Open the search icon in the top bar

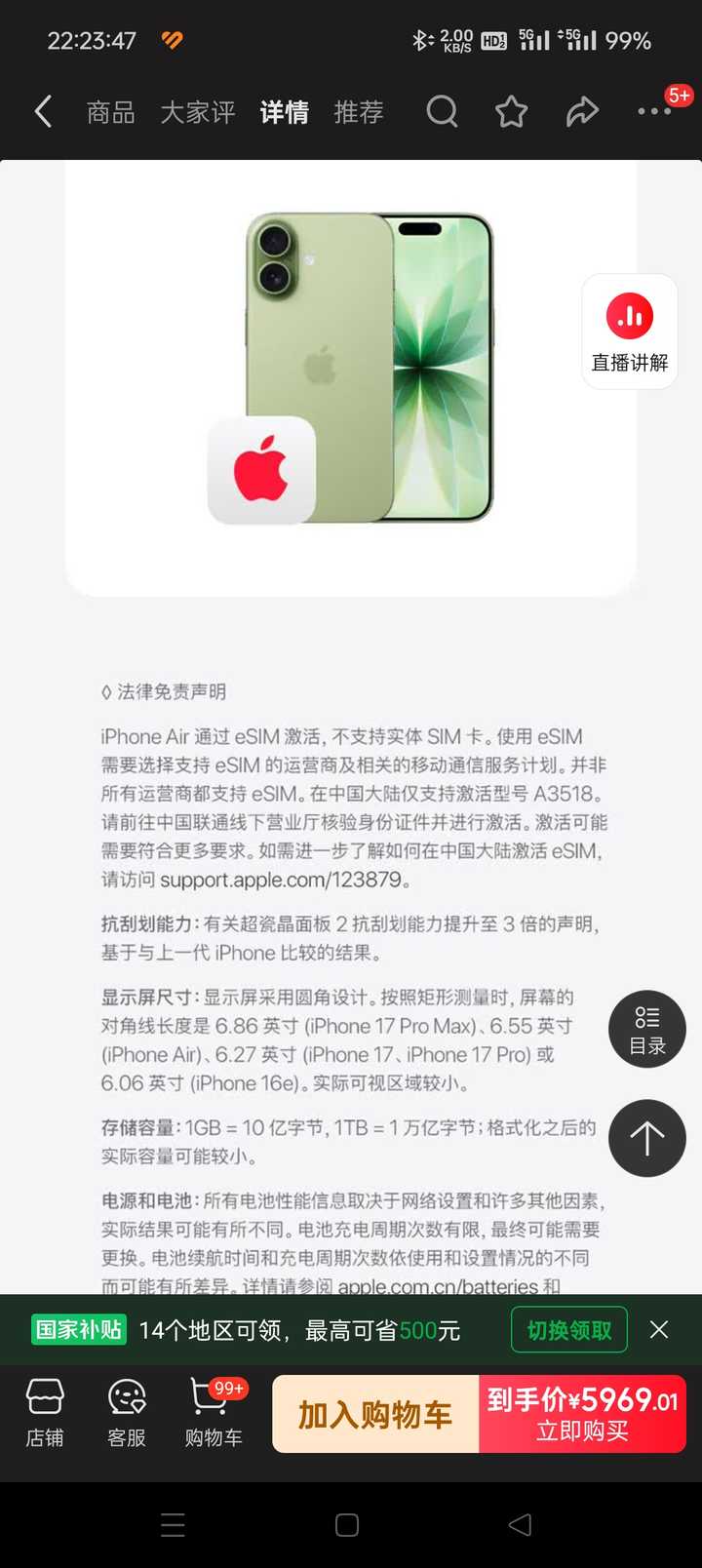click(442, 112)
